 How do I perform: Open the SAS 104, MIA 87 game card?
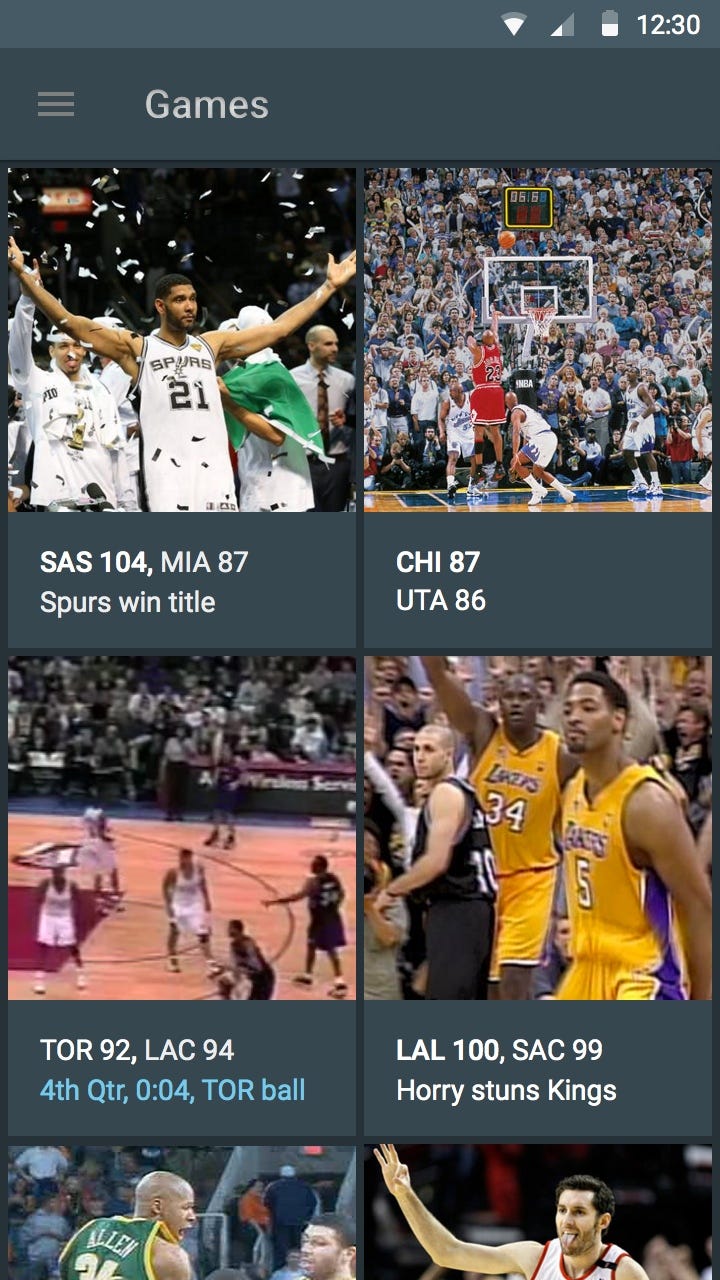[x=182, y=408]
